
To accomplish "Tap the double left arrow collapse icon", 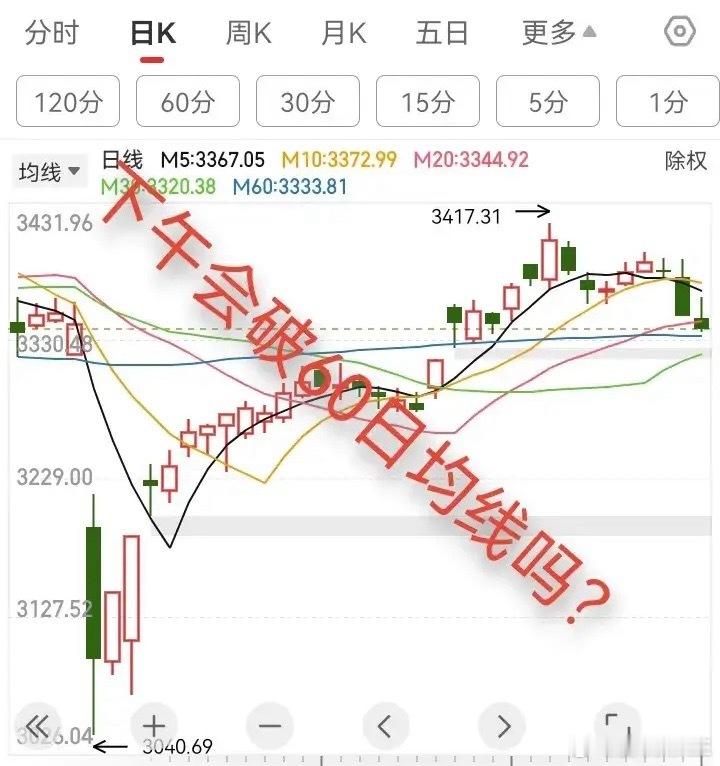I will pos(38,725).
